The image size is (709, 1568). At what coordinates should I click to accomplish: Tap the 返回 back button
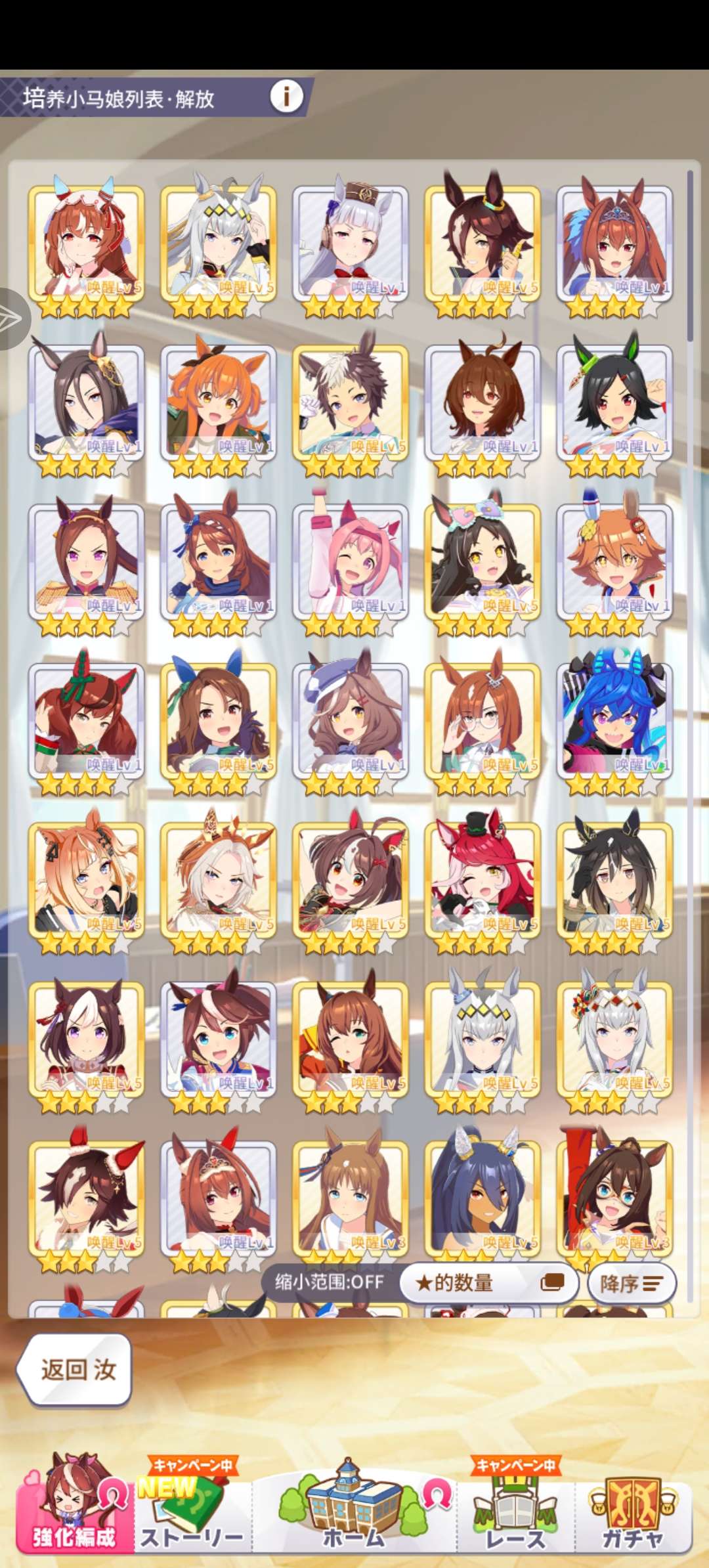point(74,1370)
